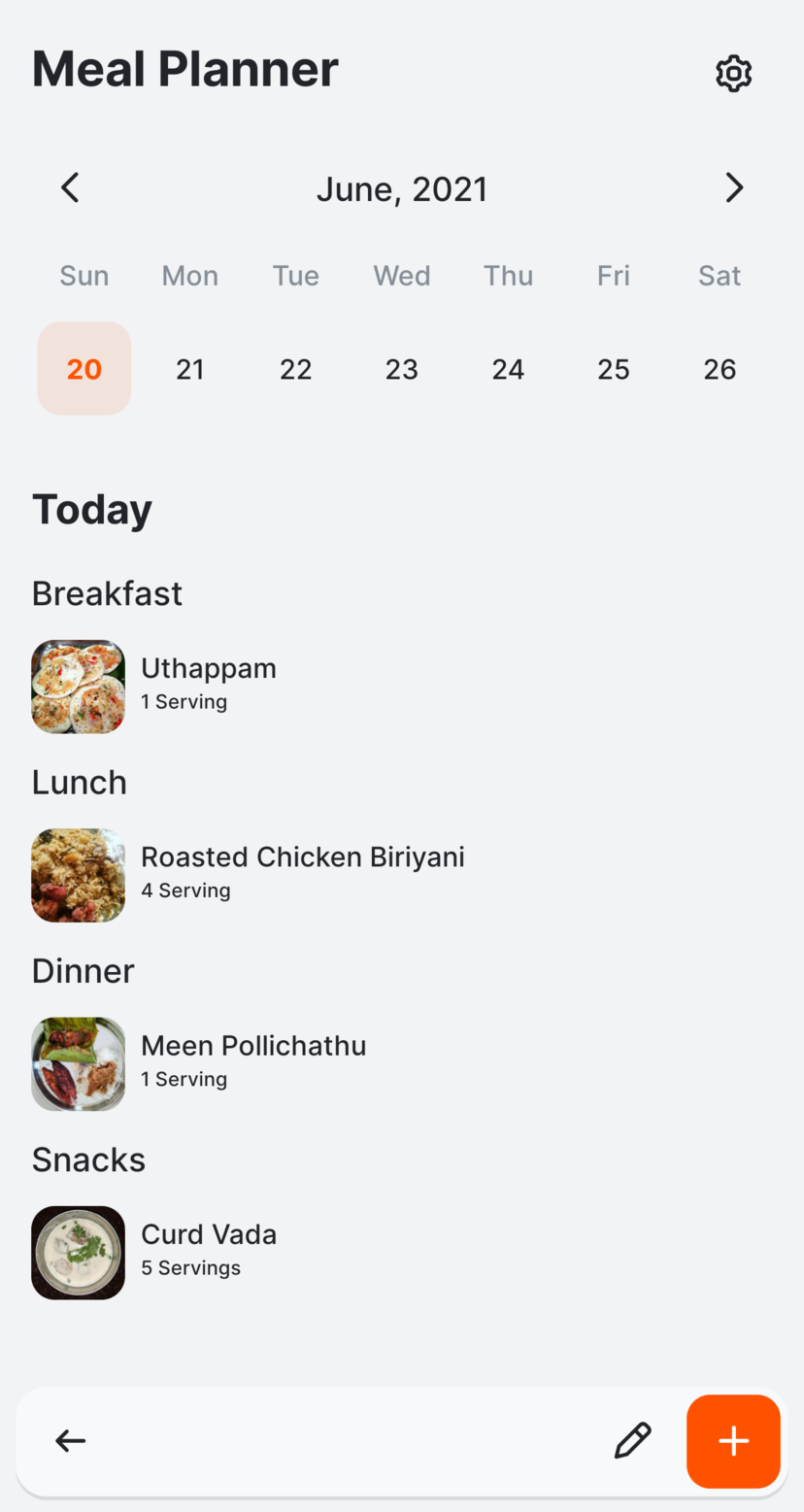Edit the meal plan with pencil icon
Image resolution: width=804 pixels, height=1512 pixels.
click(632, 1441)
